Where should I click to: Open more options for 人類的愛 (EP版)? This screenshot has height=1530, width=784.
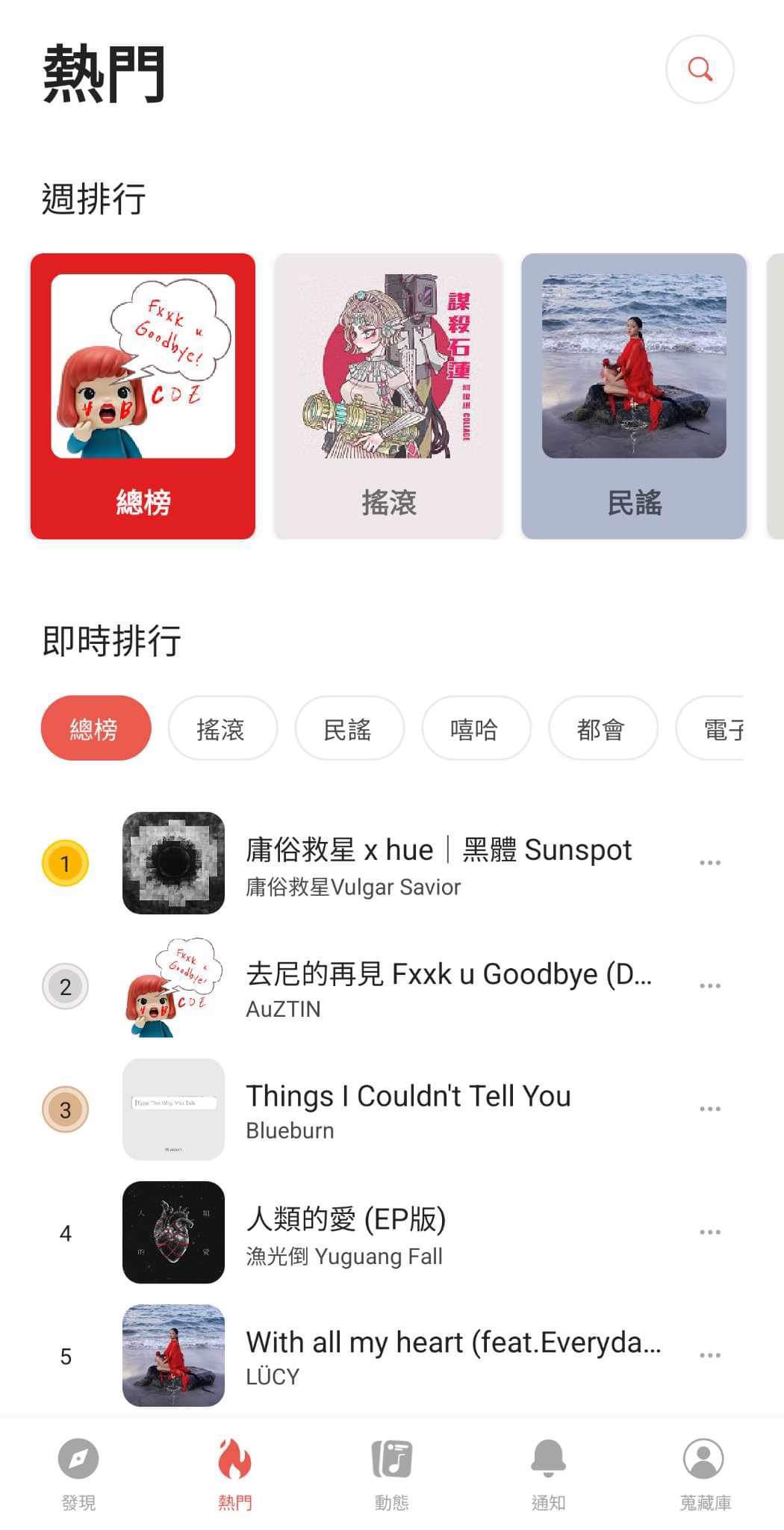pos(709,1233)
